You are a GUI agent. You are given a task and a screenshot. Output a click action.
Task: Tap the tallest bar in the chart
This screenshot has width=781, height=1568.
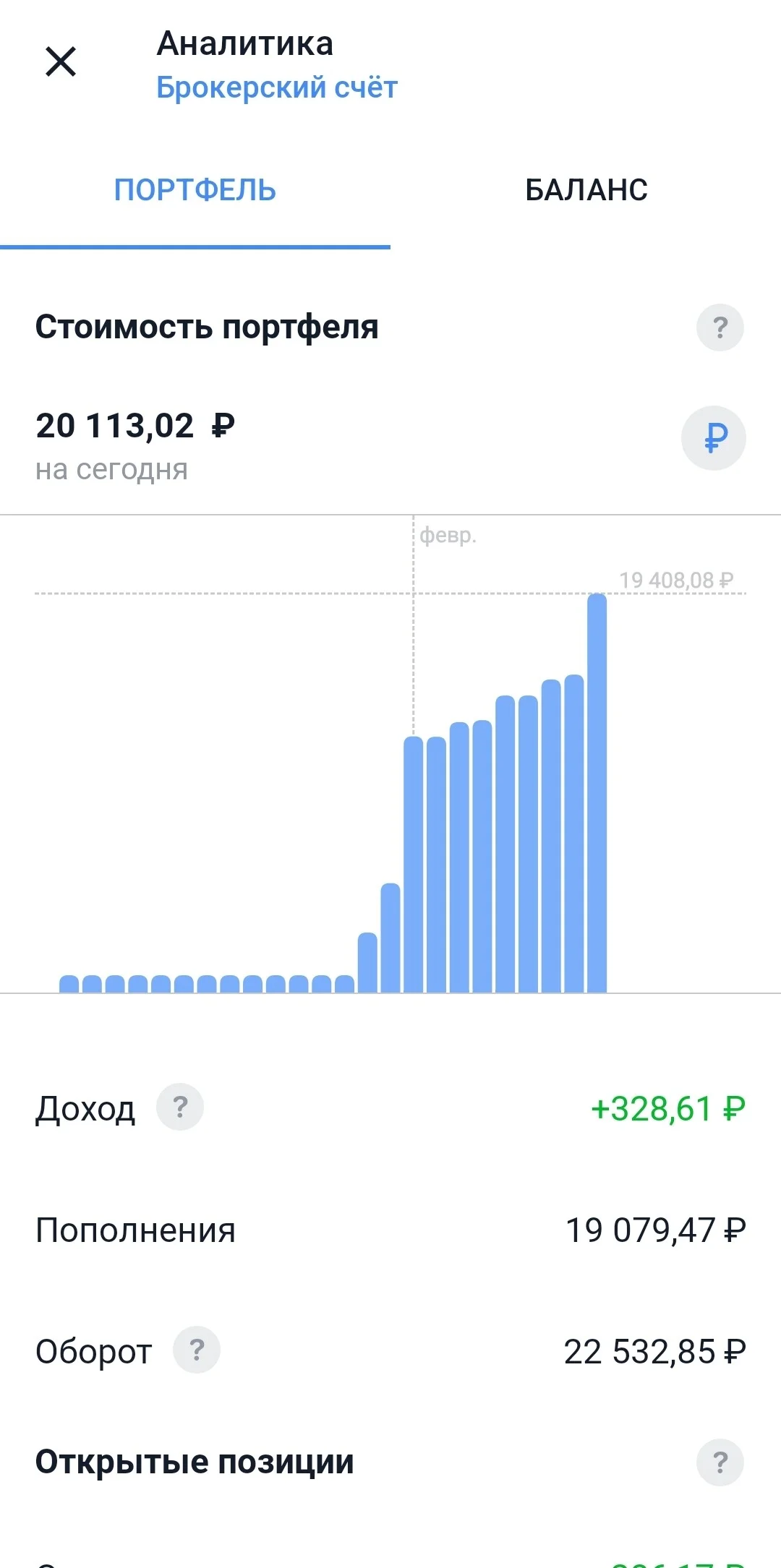[x=597, y=793]
